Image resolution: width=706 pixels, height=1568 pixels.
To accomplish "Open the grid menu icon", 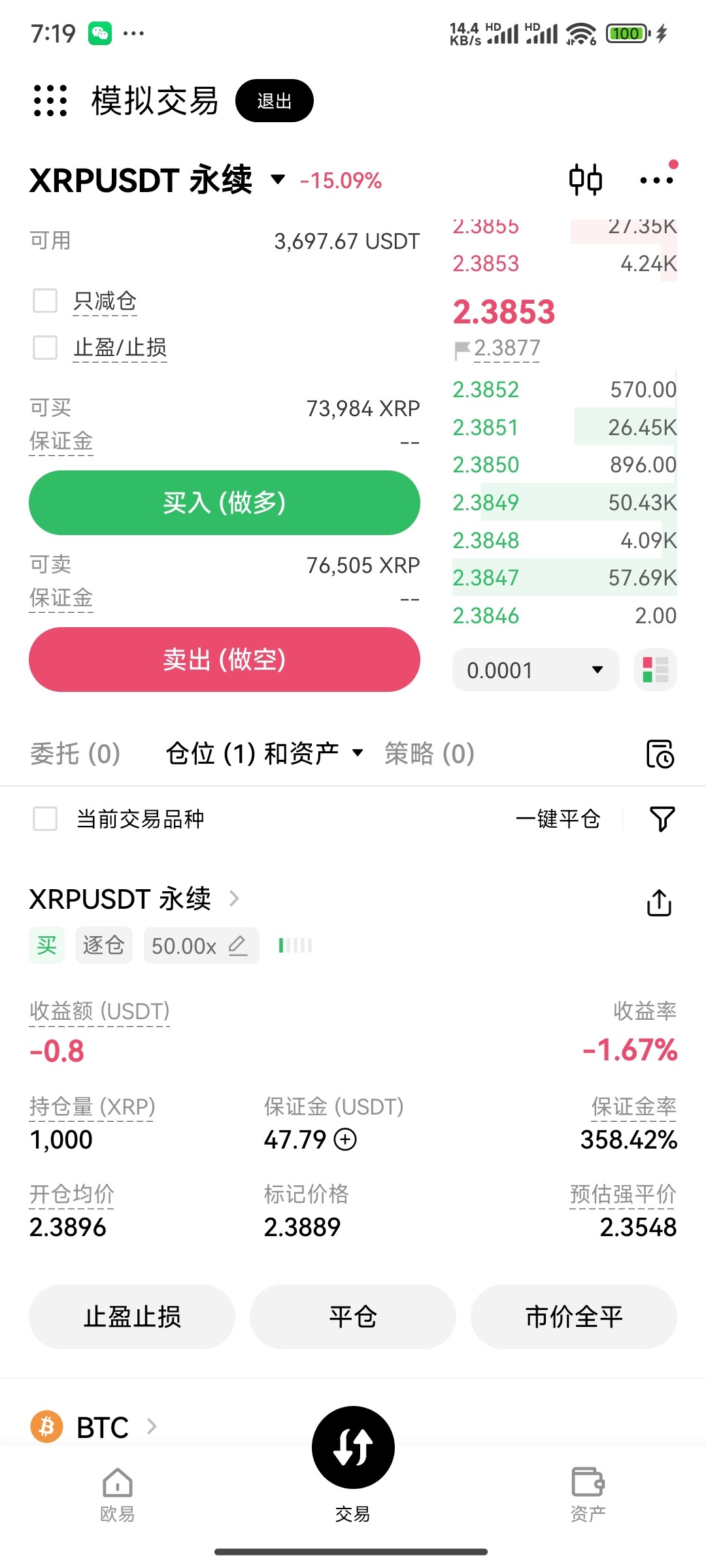I will pyautogui.click(x=50, y=101).
